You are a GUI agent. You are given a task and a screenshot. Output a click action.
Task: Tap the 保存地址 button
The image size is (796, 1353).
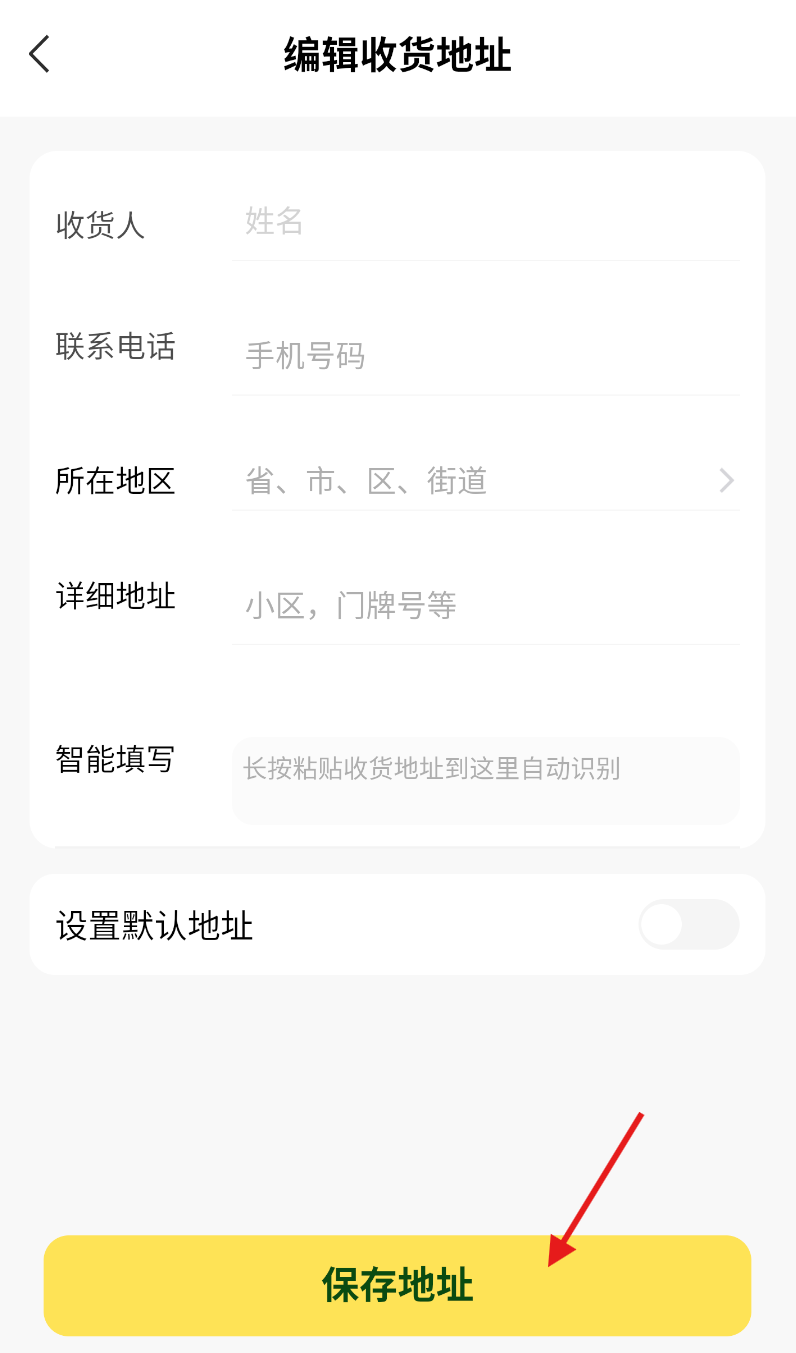(397, 1285)
